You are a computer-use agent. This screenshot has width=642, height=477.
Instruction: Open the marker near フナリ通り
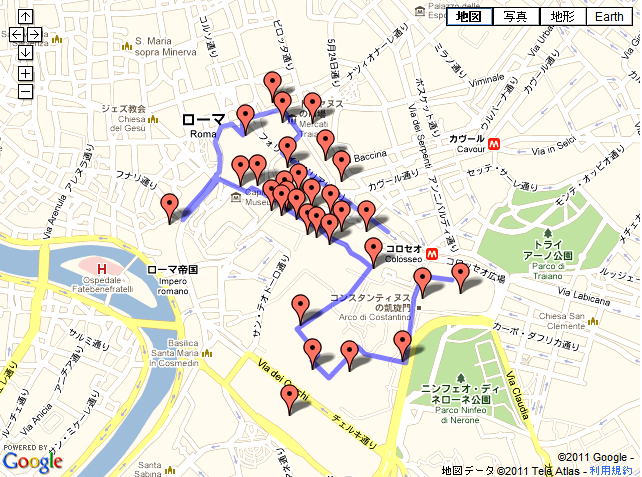coord(170,204)
